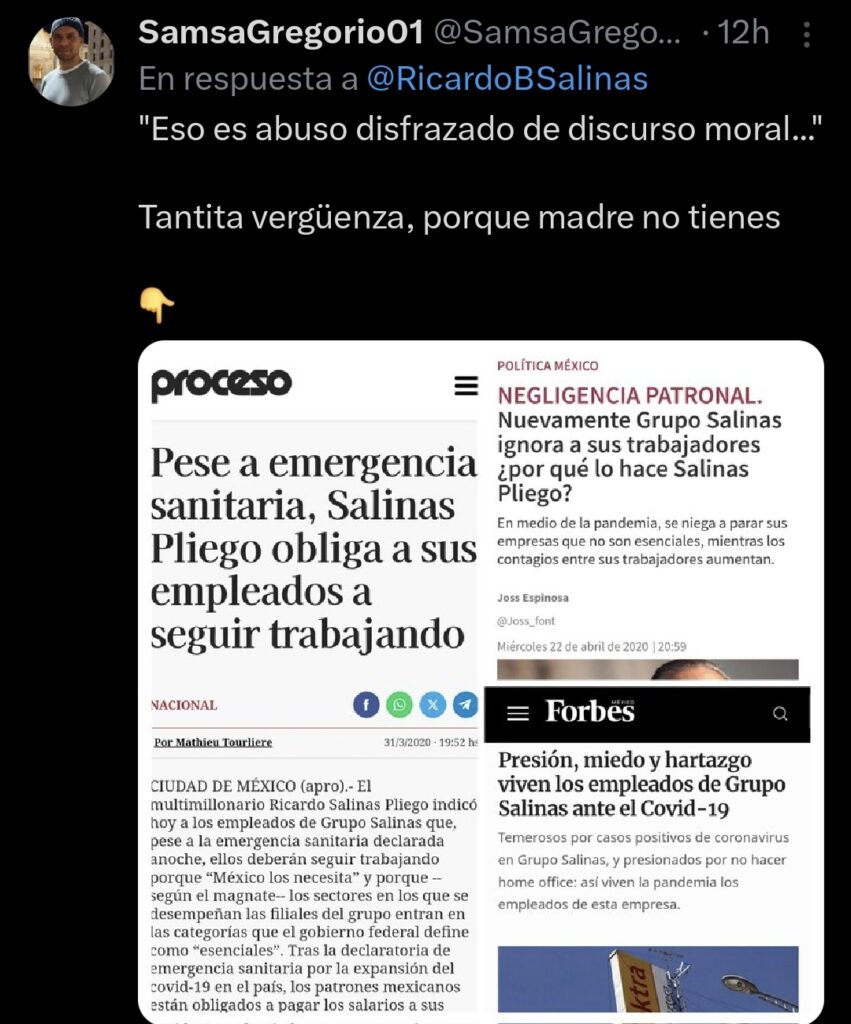This screenshot has height=1024, width=851.
Task: View SamsaGregorio01's profile by username
Action: [282, 33]
